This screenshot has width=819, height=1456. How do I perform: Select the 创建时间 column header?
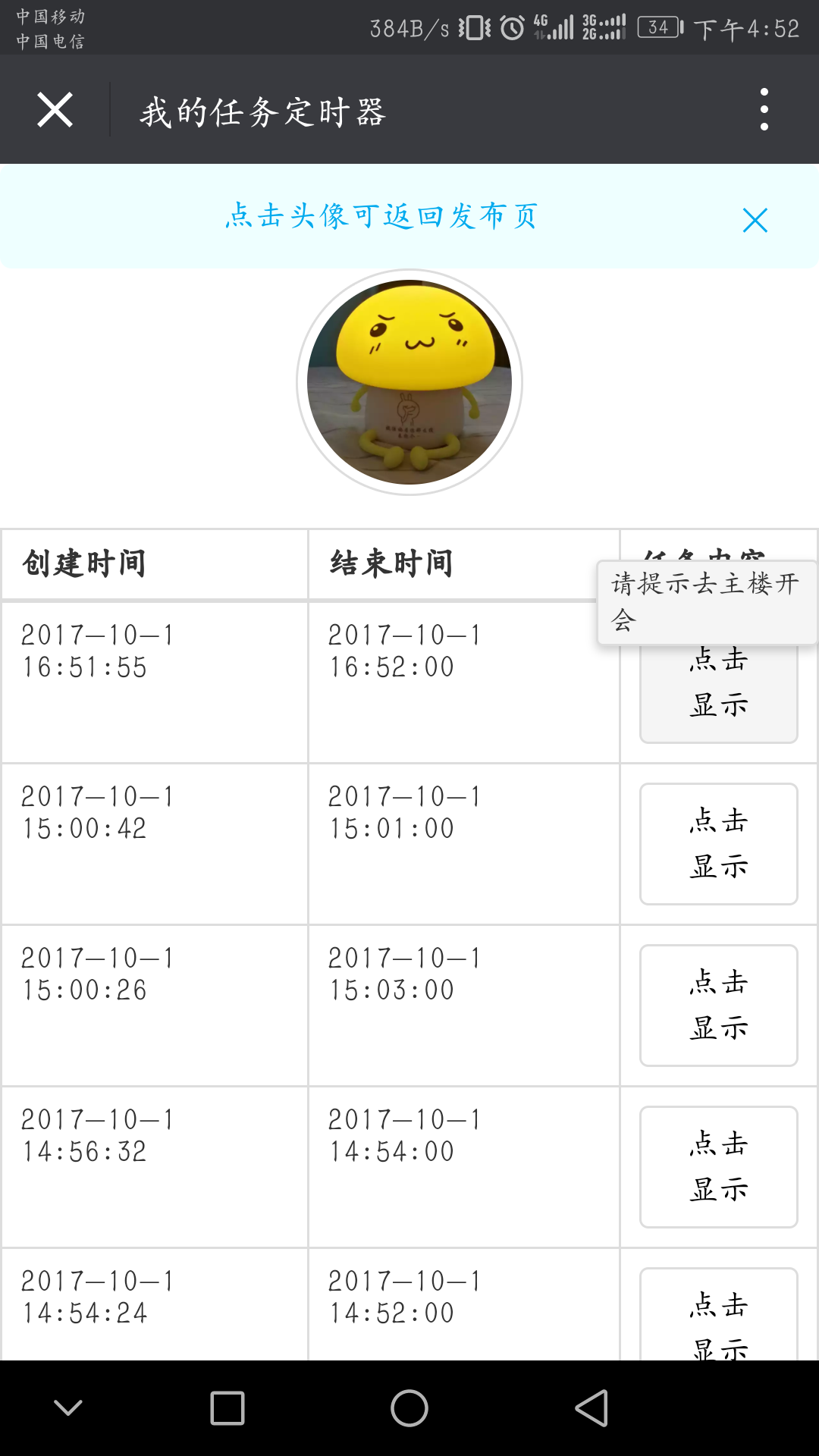click(x=82, y=563)
